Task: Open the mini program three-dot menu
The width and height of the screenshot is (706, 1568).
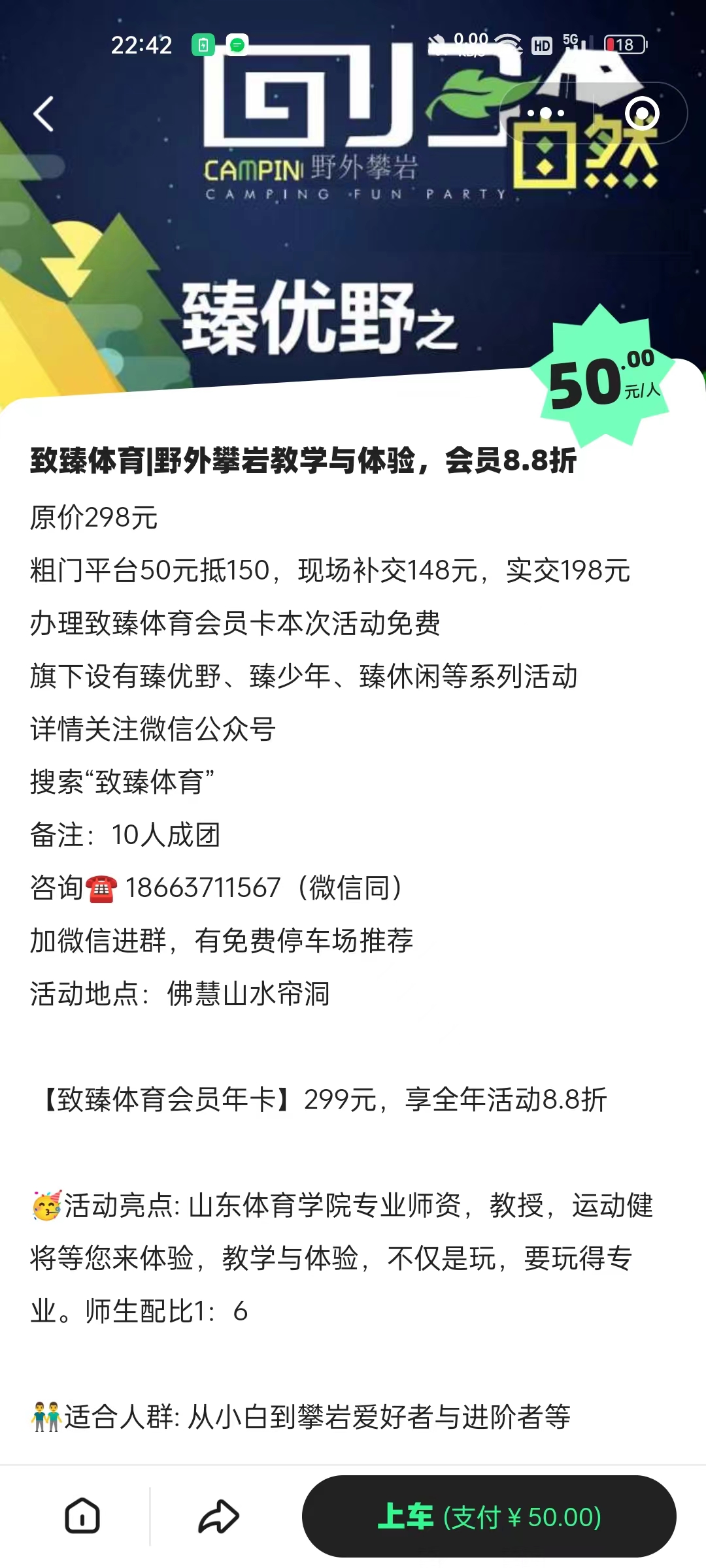Action: click(x=546, y=113)
